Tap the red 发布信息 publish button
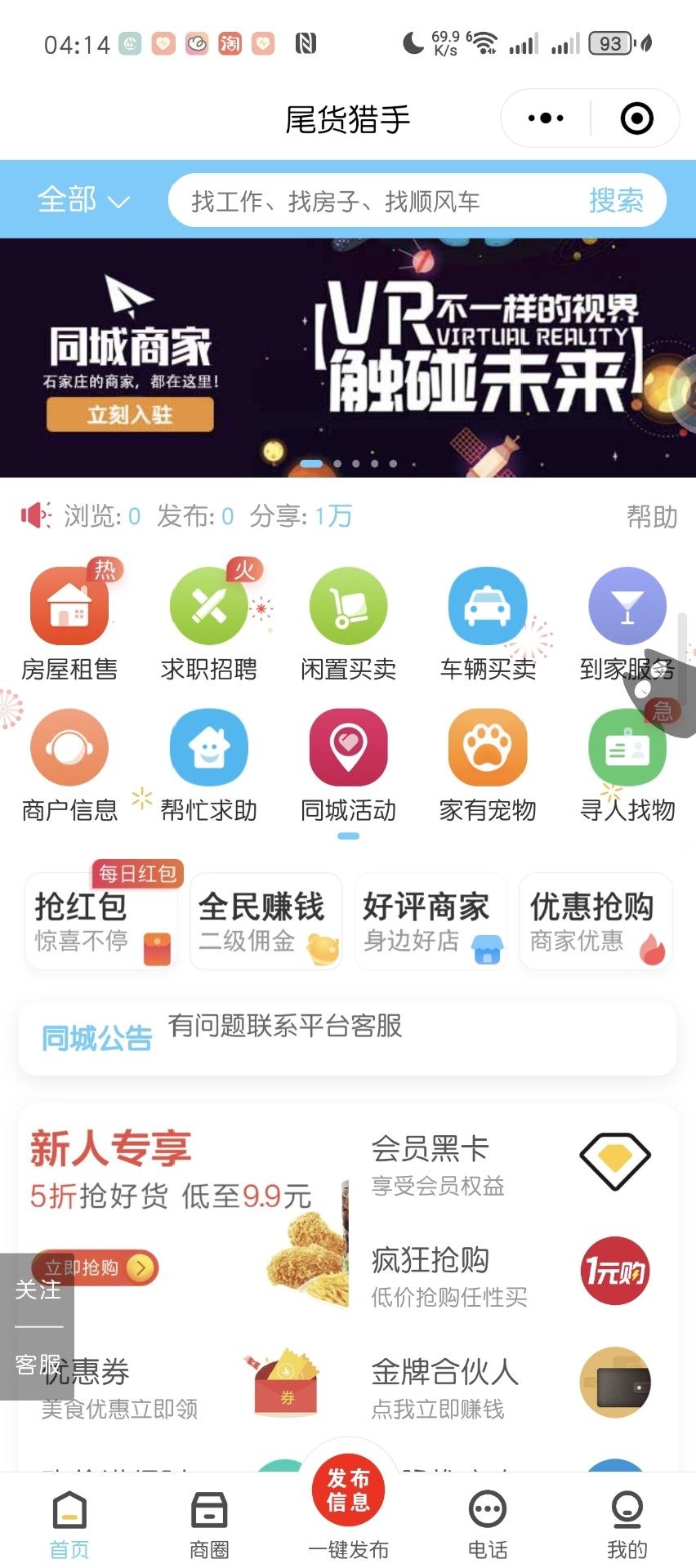 pos(348,1490)
